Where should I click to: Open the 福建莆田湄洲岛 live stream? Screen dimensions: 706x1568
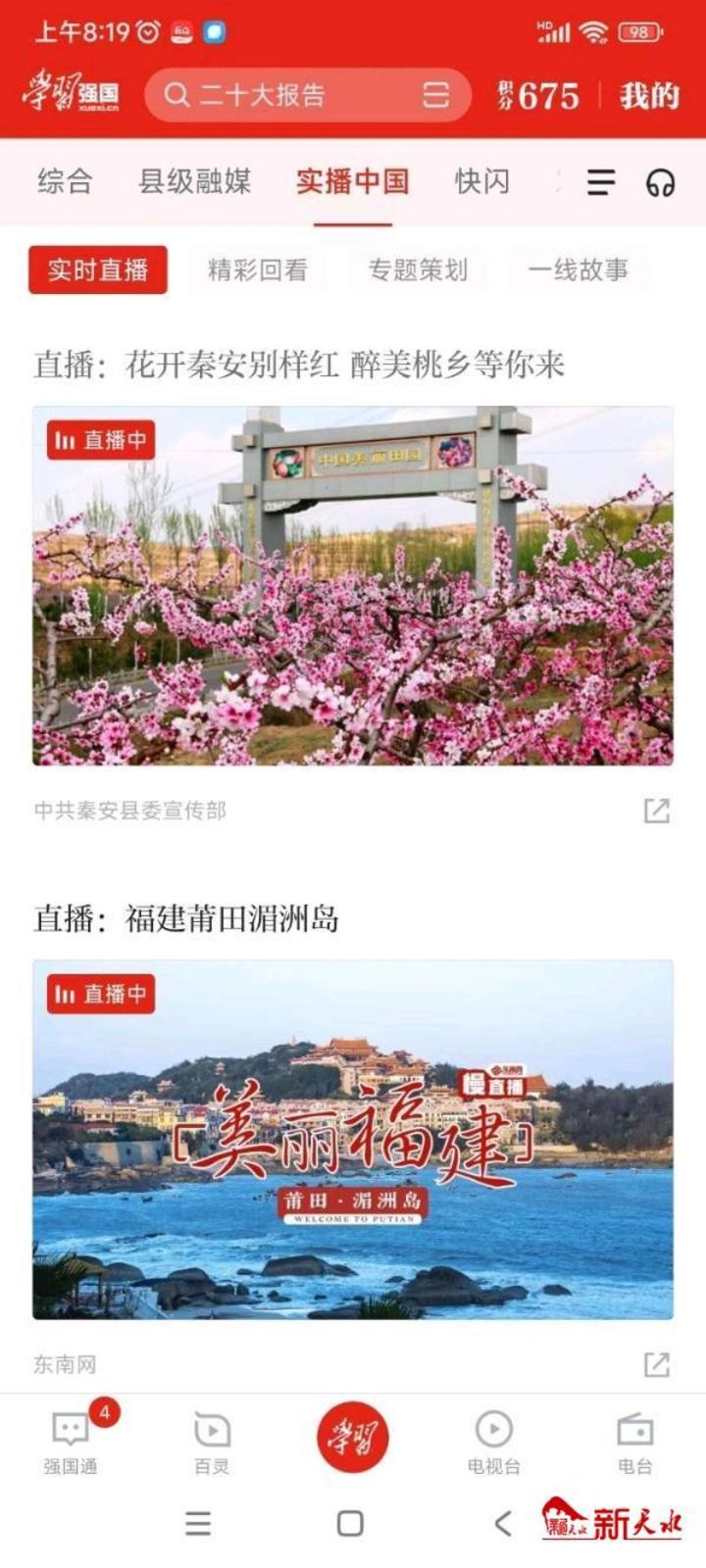click(x=353, y=1139)
